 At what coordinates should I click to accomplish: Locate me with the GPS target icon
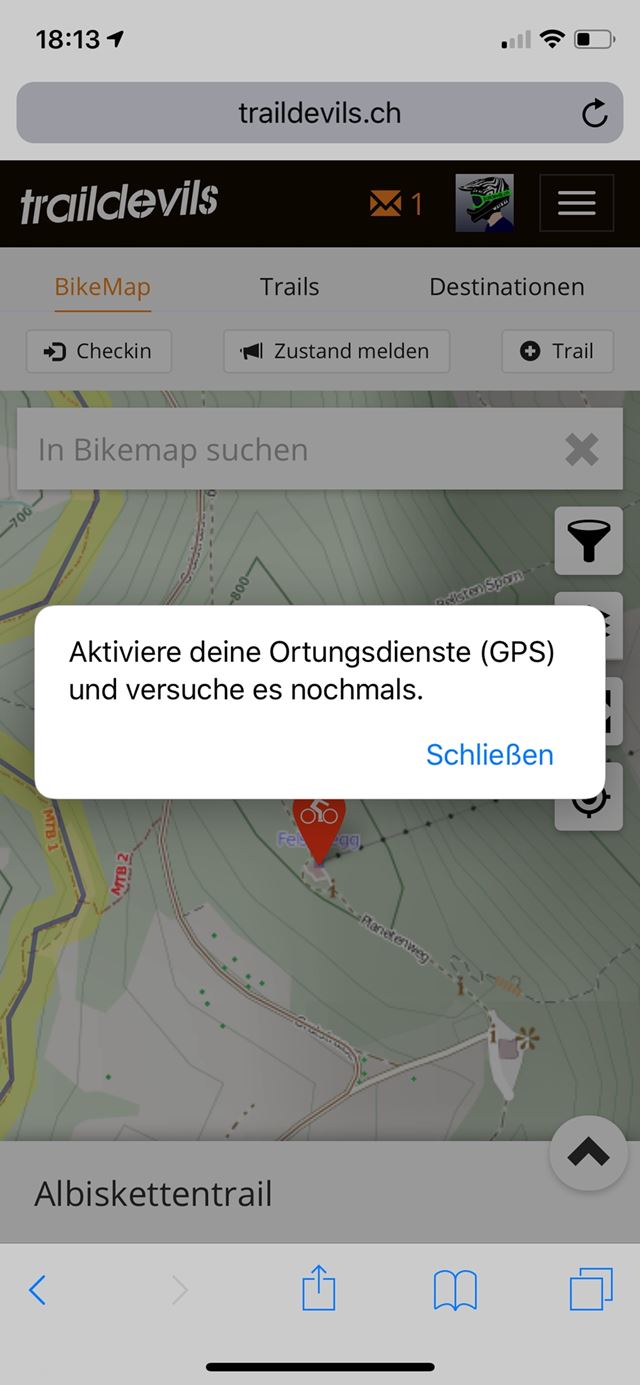click(x=589, y=797)
